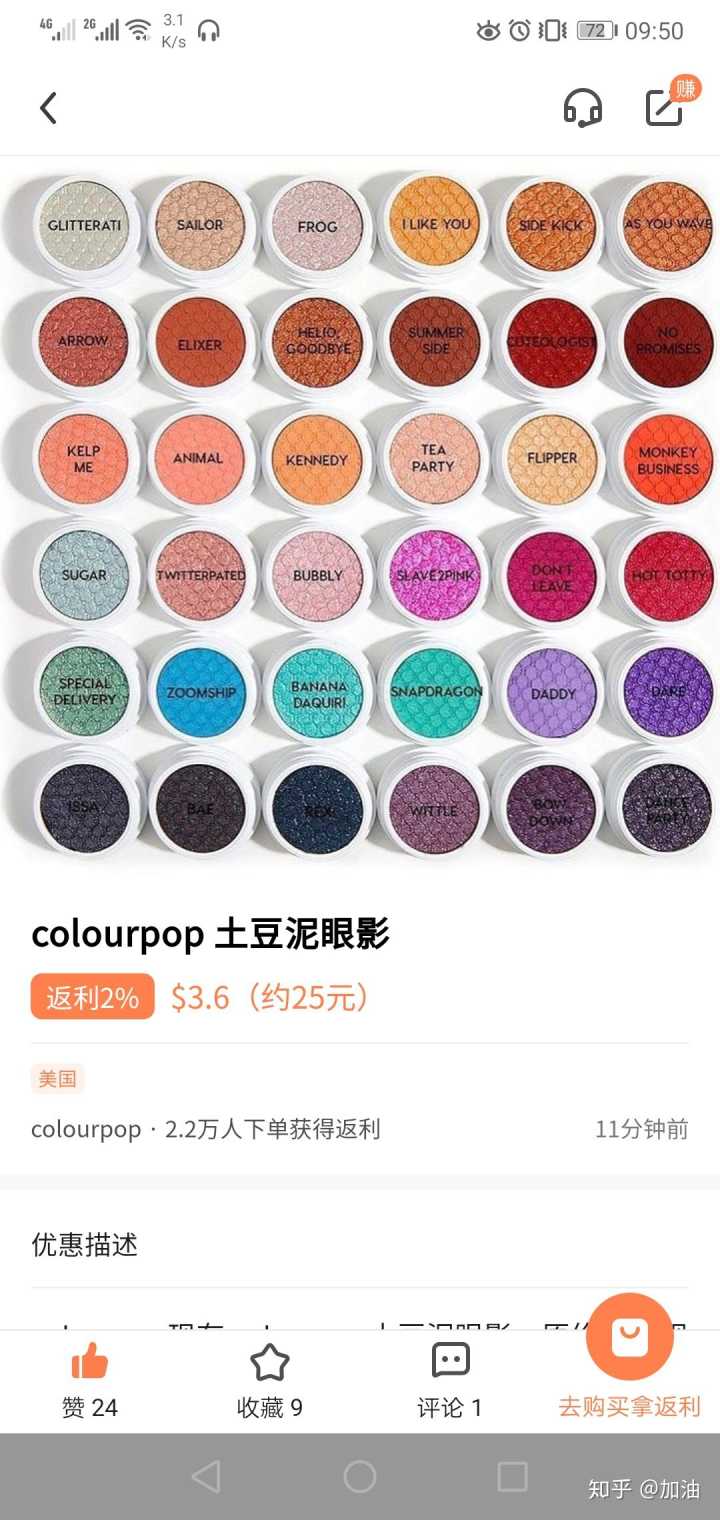Open the 评论 comments section
Screen dimensions: 720x1520
pos(449,1380)
